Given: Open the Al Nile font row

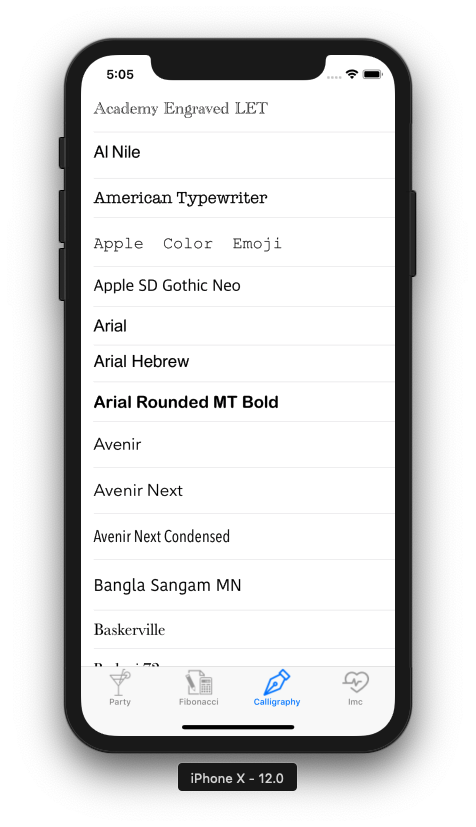Looking at the screenshot, I should coord(238,155).
